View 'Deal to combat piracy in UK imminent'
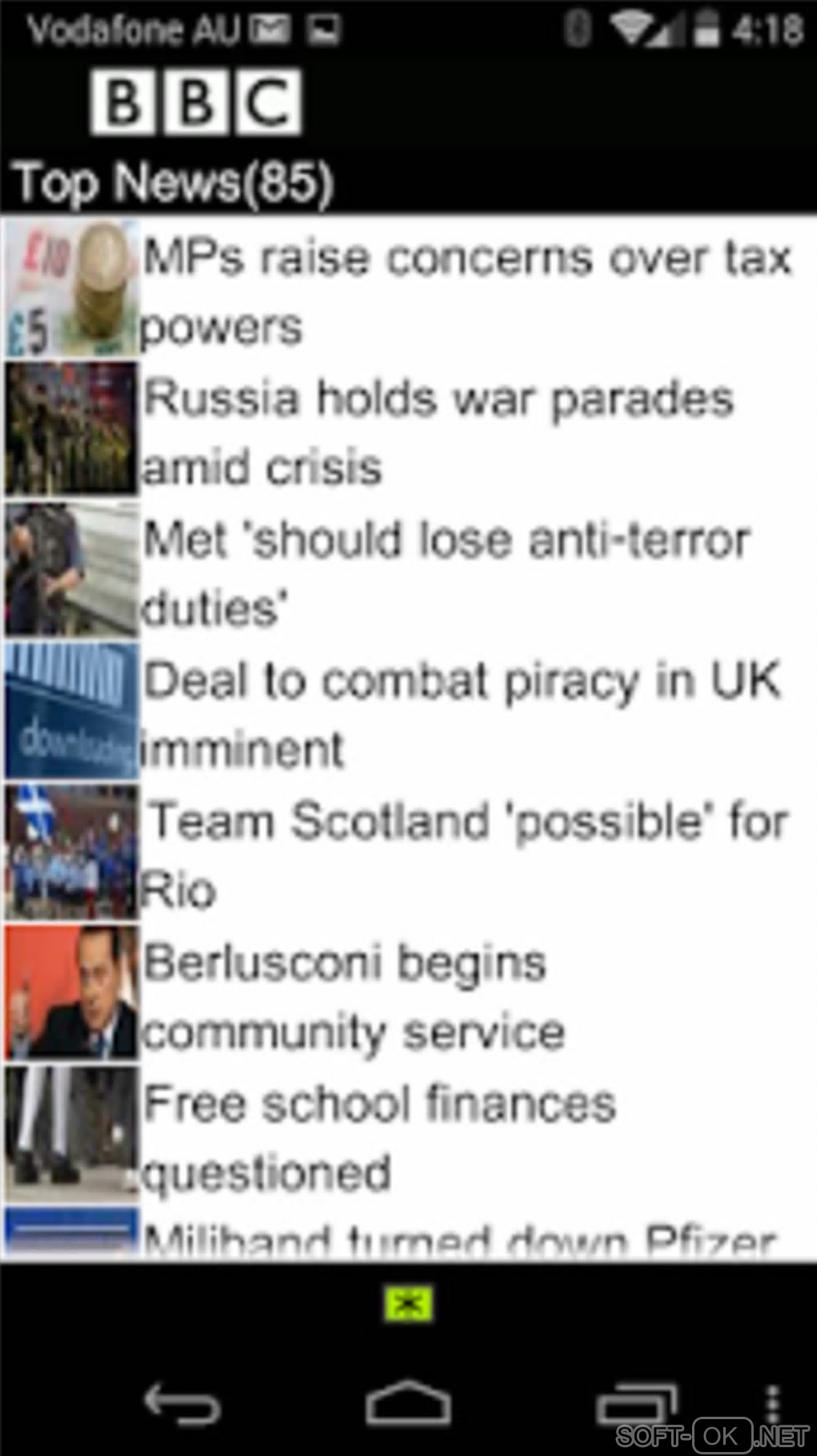This screenshot has width=817, height=1456. (x=461, y=713)
